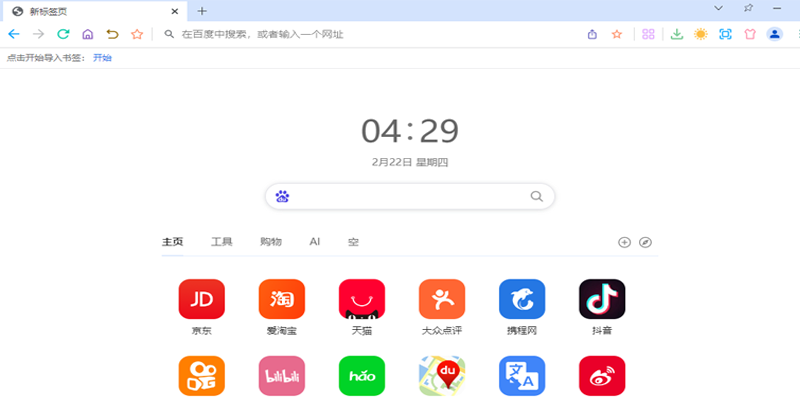Open the 大众点评 shortcut
The image size is (800, 400).
coord(442,299)
